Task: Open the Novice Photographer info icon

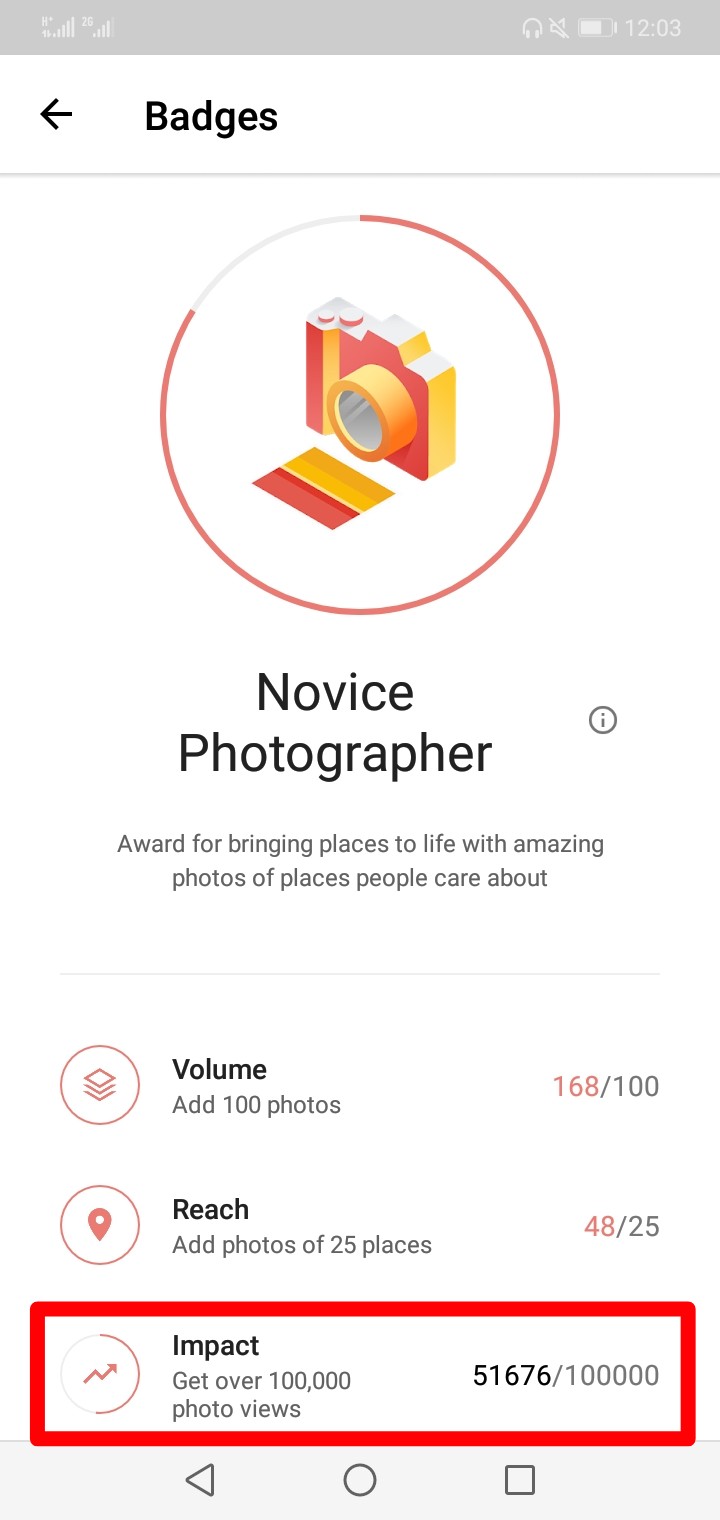Action: click(603, 720)
